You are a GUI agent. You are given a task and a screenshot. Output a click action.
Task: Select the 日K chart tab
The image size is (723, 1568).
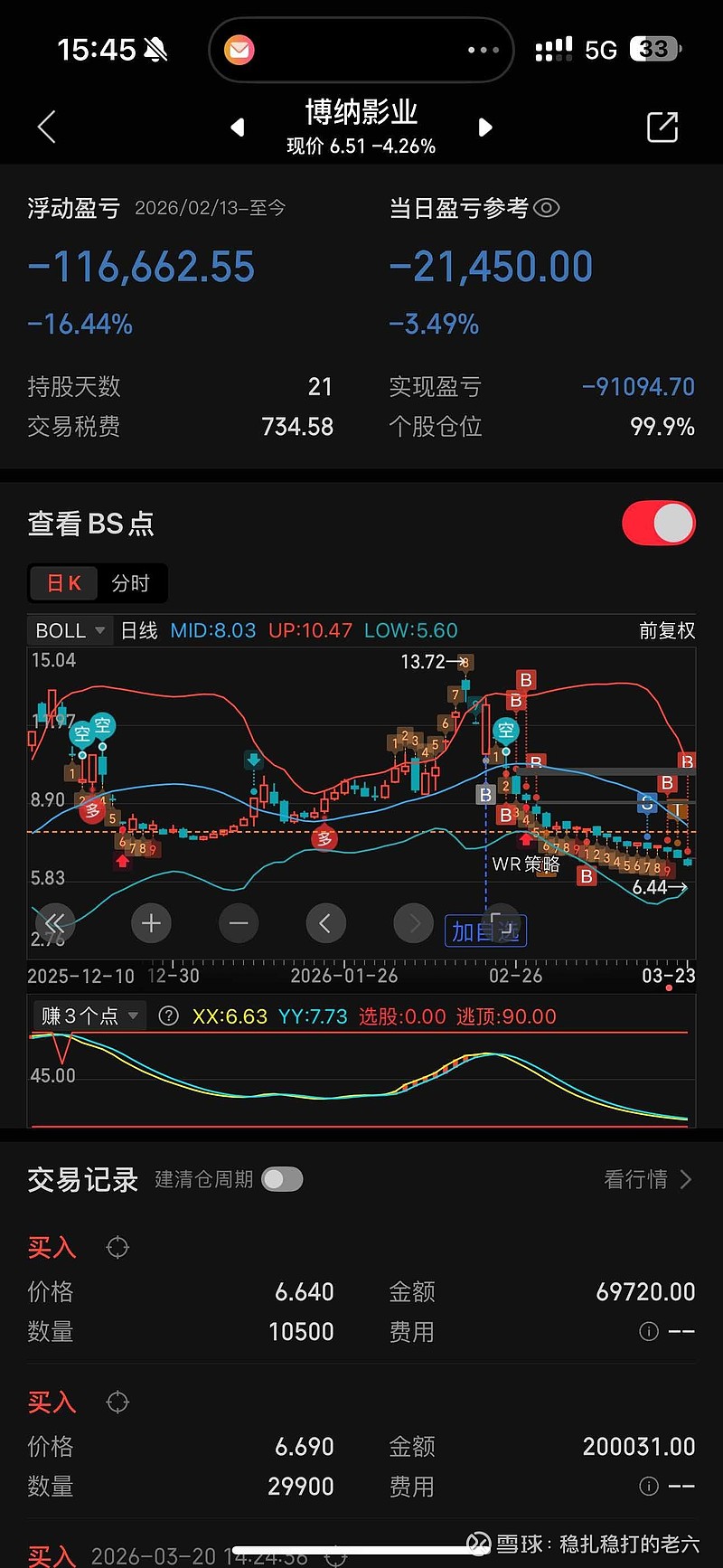(64, 583)
